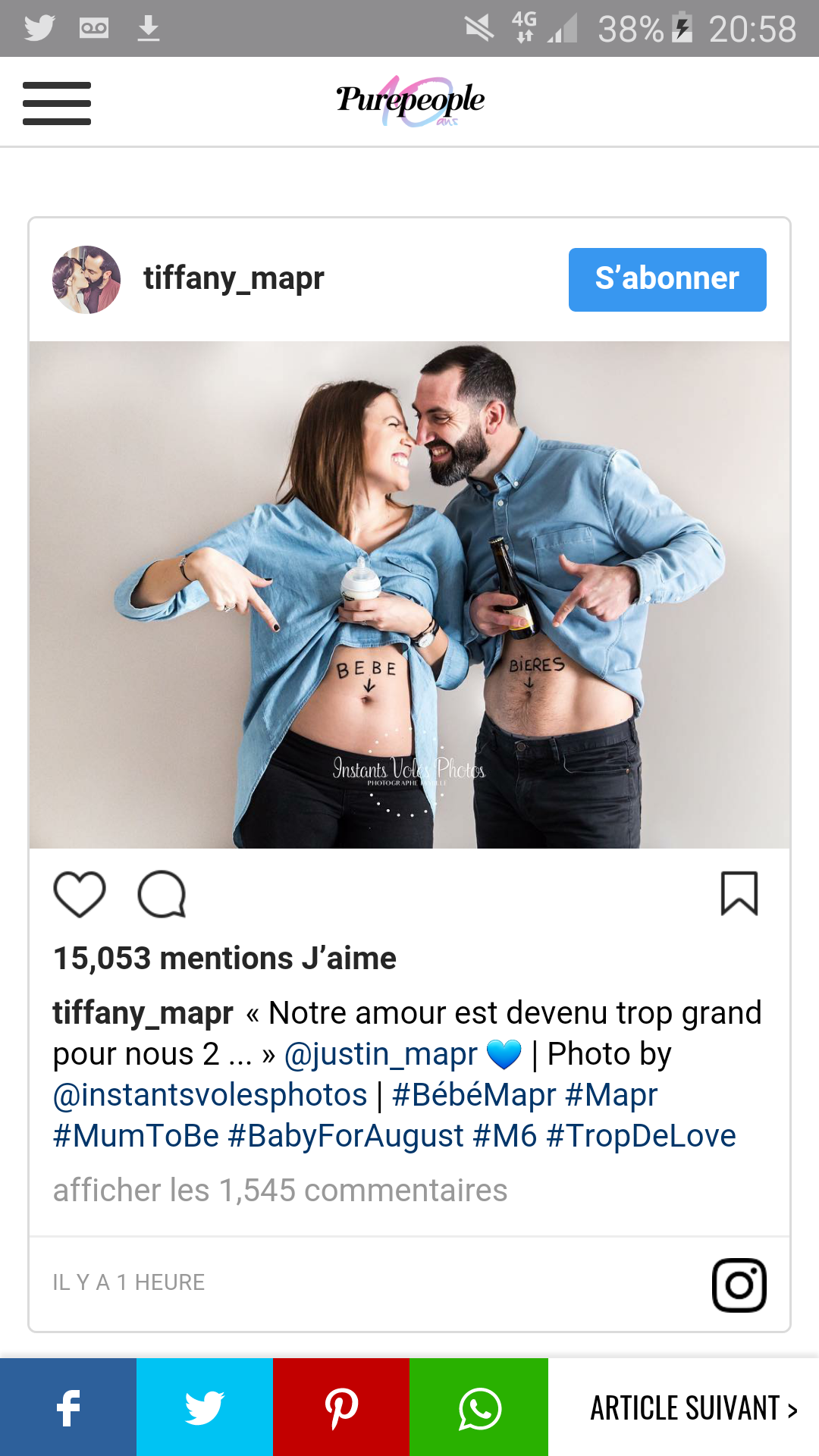Image resolution: width=819 pixels, height=1456 pixels.
Task: Share article on Facebook
Action: [x=68, y=1407]
